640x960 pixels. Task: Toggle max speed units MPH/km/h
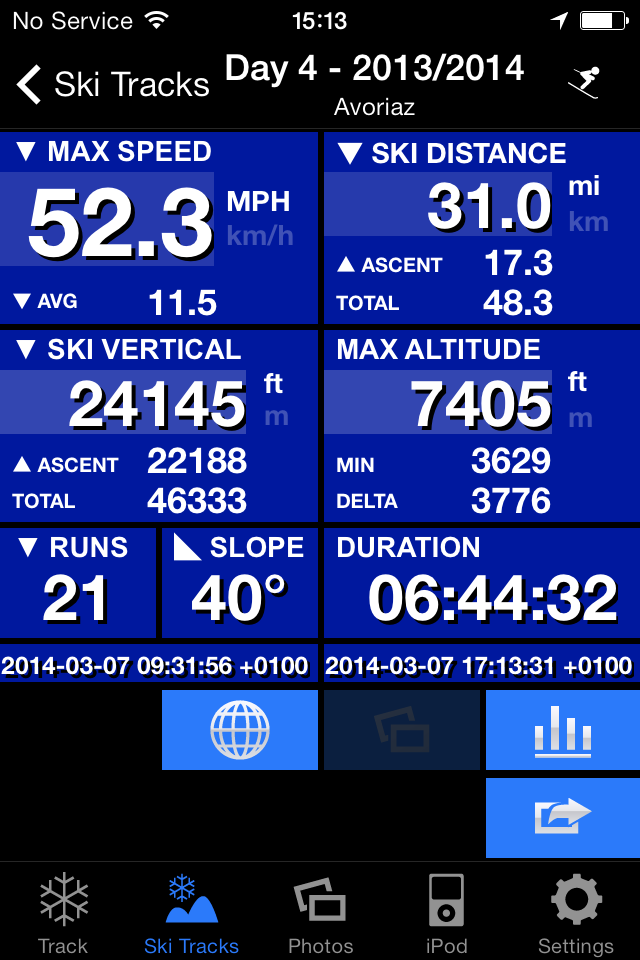259,219
